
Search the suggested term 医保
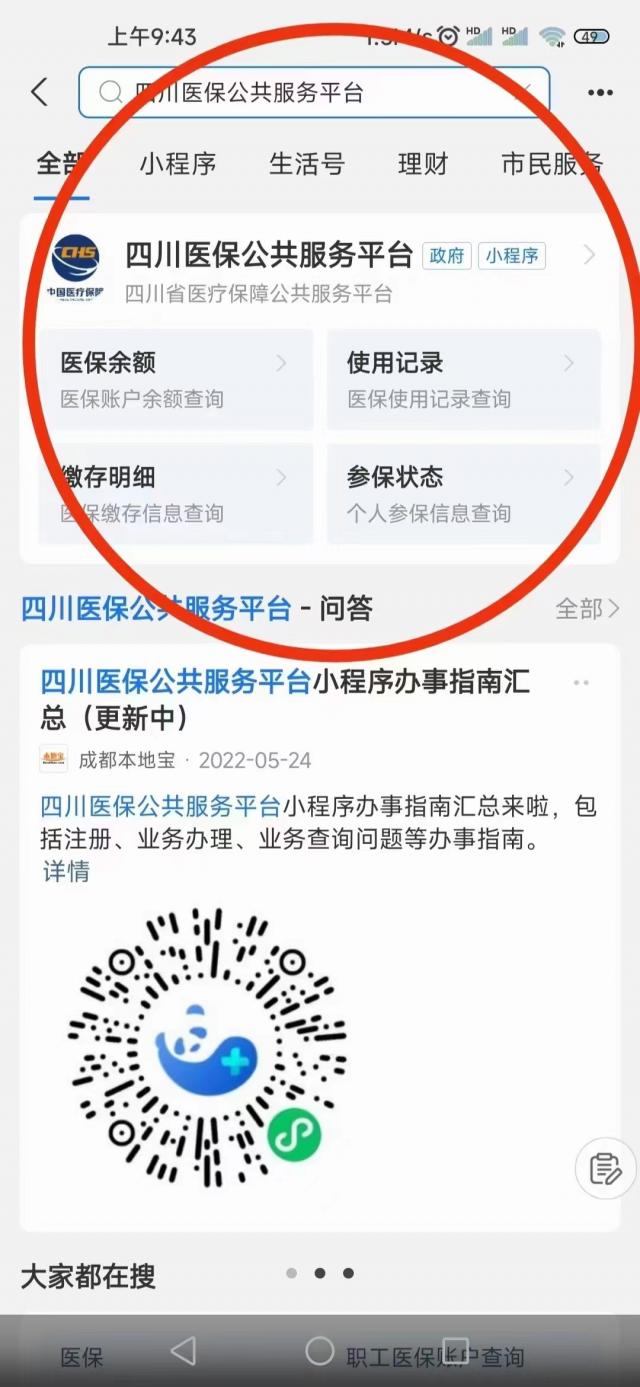click(82, 1357)
